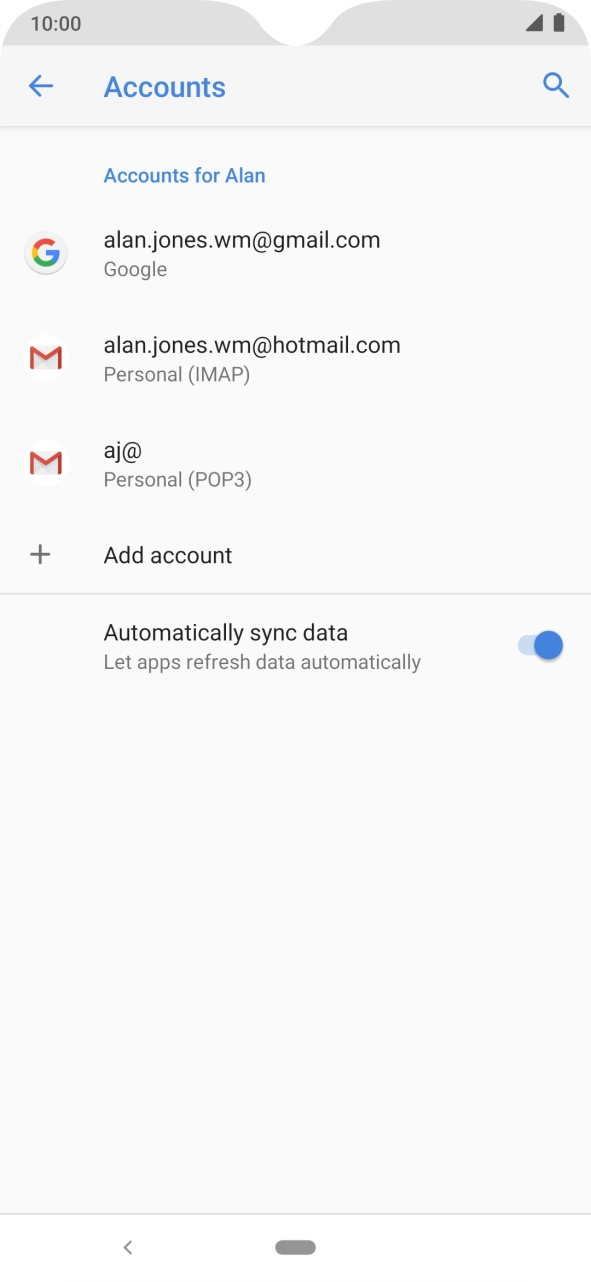
Task: Tap the system back button
Action: (x=127, y=1247)
